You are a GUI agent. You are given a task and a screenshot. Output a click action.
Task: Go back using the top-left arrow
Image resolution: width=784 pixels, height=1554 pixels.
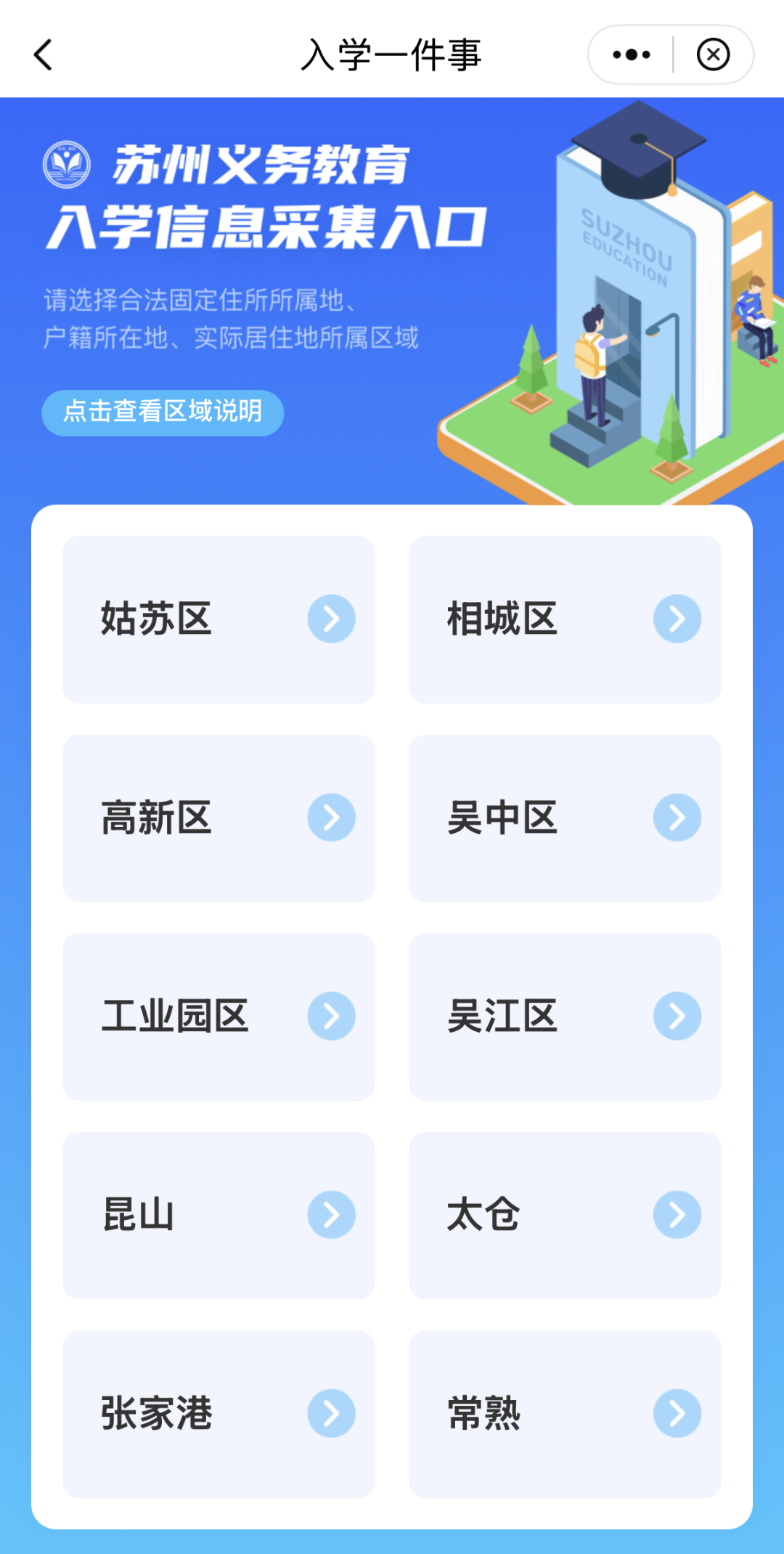(44, 55)
